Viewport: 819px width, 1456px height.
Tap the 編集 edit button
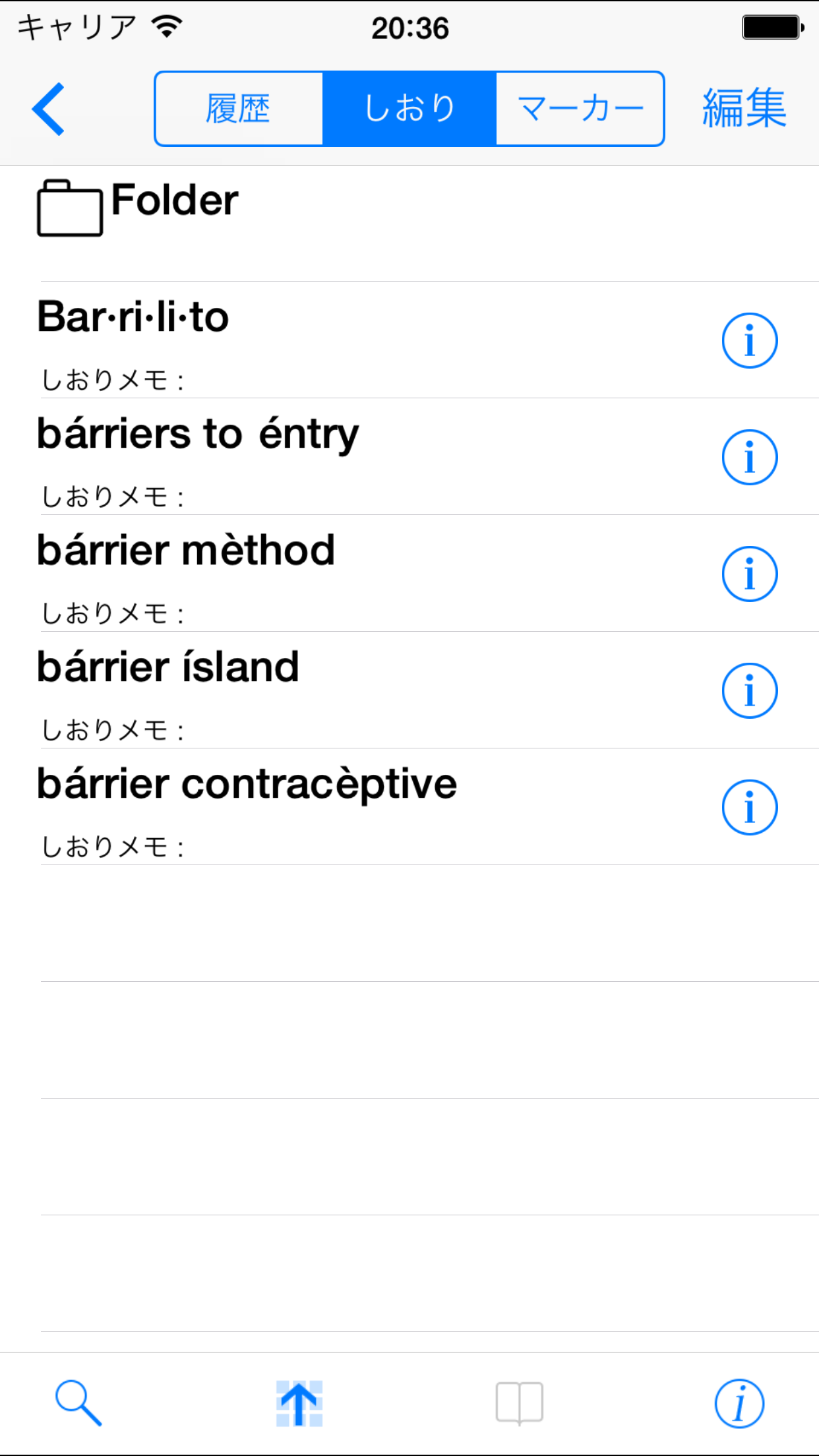[x=744, y=109]
